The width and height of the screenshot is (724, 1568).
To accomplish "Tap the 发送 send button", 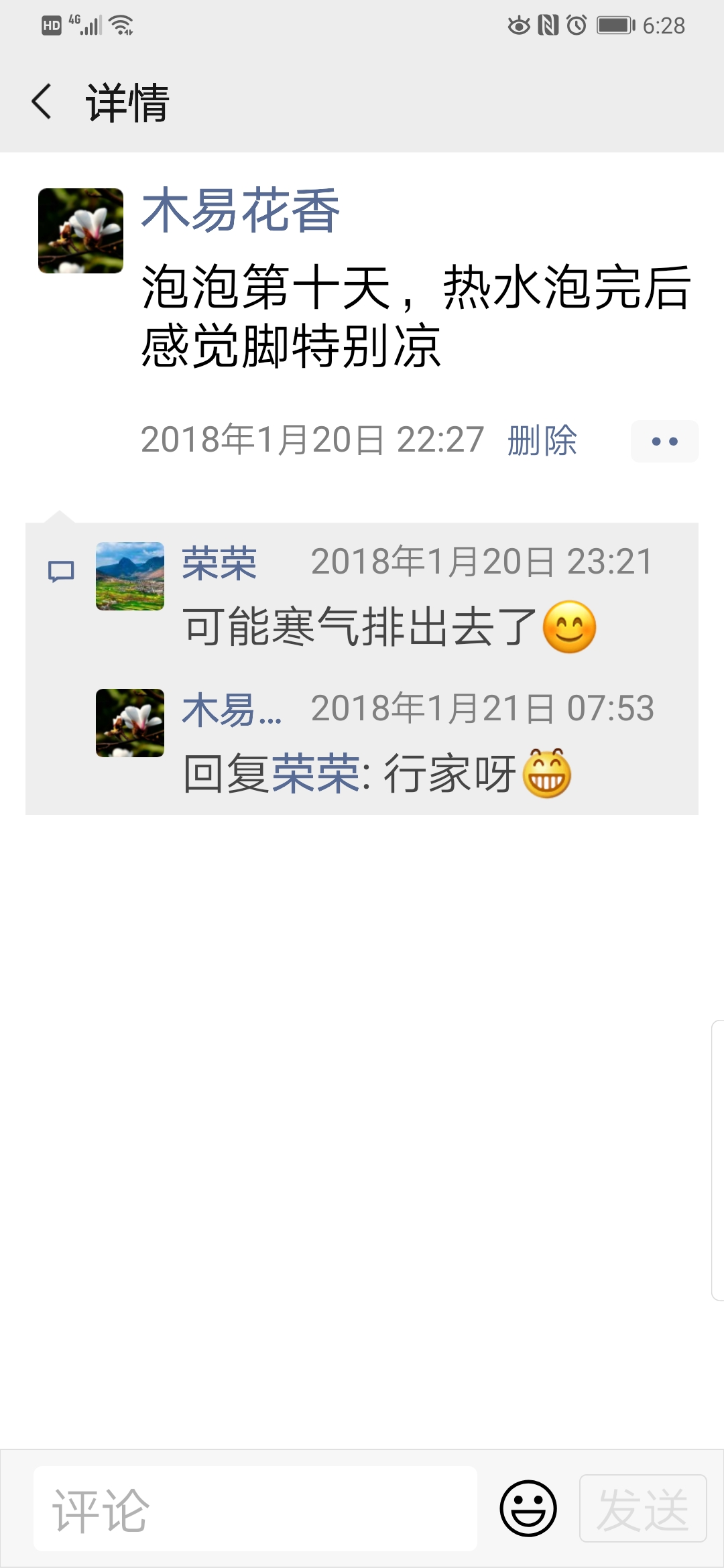I will tap(642, 1509).
